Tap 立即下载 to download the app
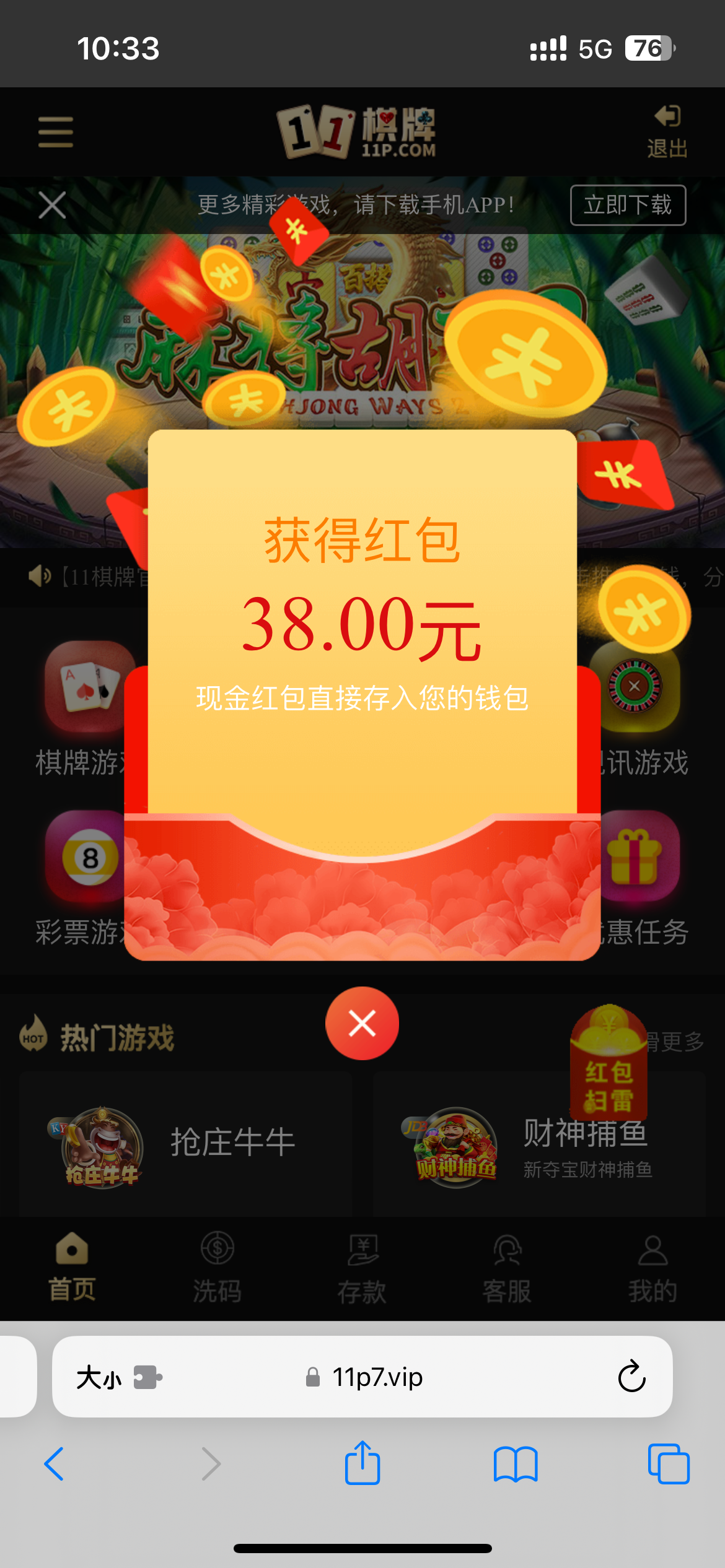This screenshot has height=1568, width=725. tap(627, 205)
